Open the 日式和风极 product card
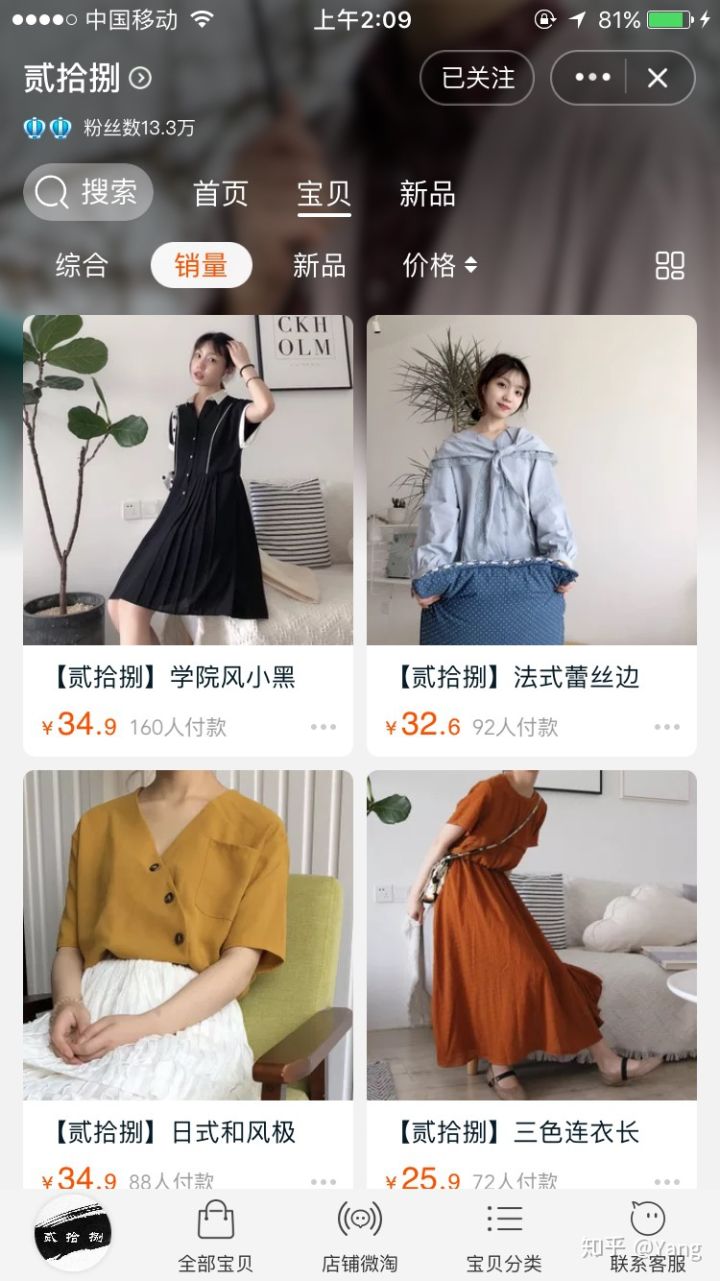 (x=188, y=935)
